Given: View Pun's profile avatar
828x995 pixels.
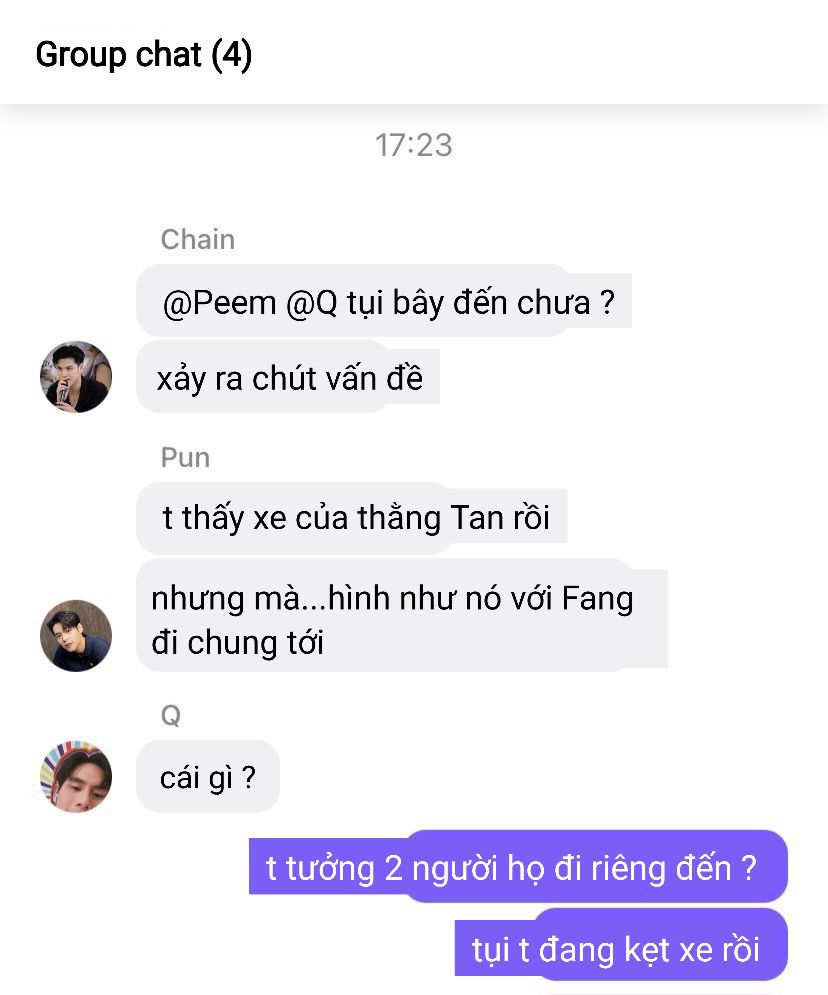Looking at the screenshot, I should coord(75,636).
